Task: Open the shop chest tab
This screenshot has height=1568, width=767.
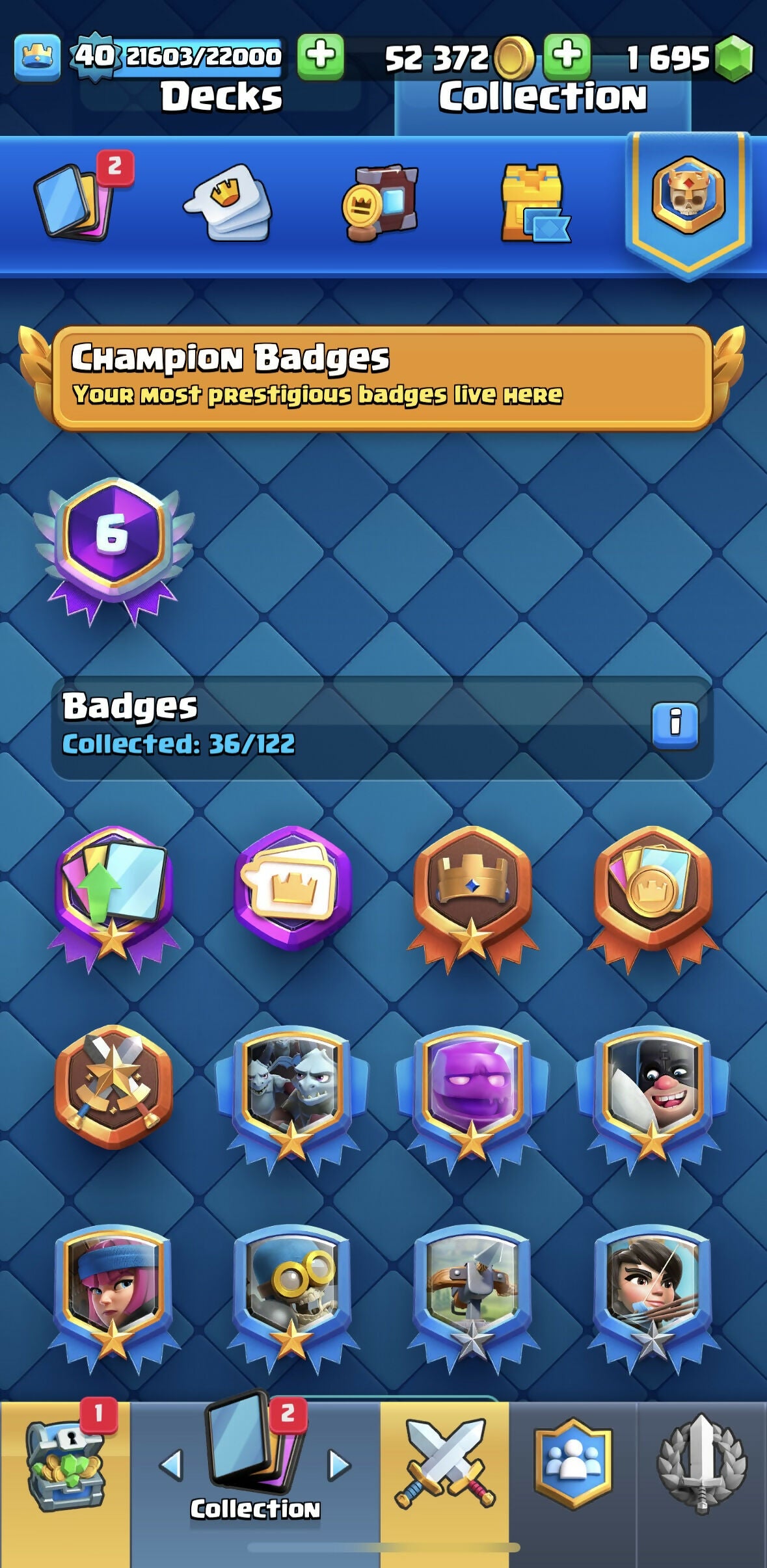Action: pos(64,1471)
